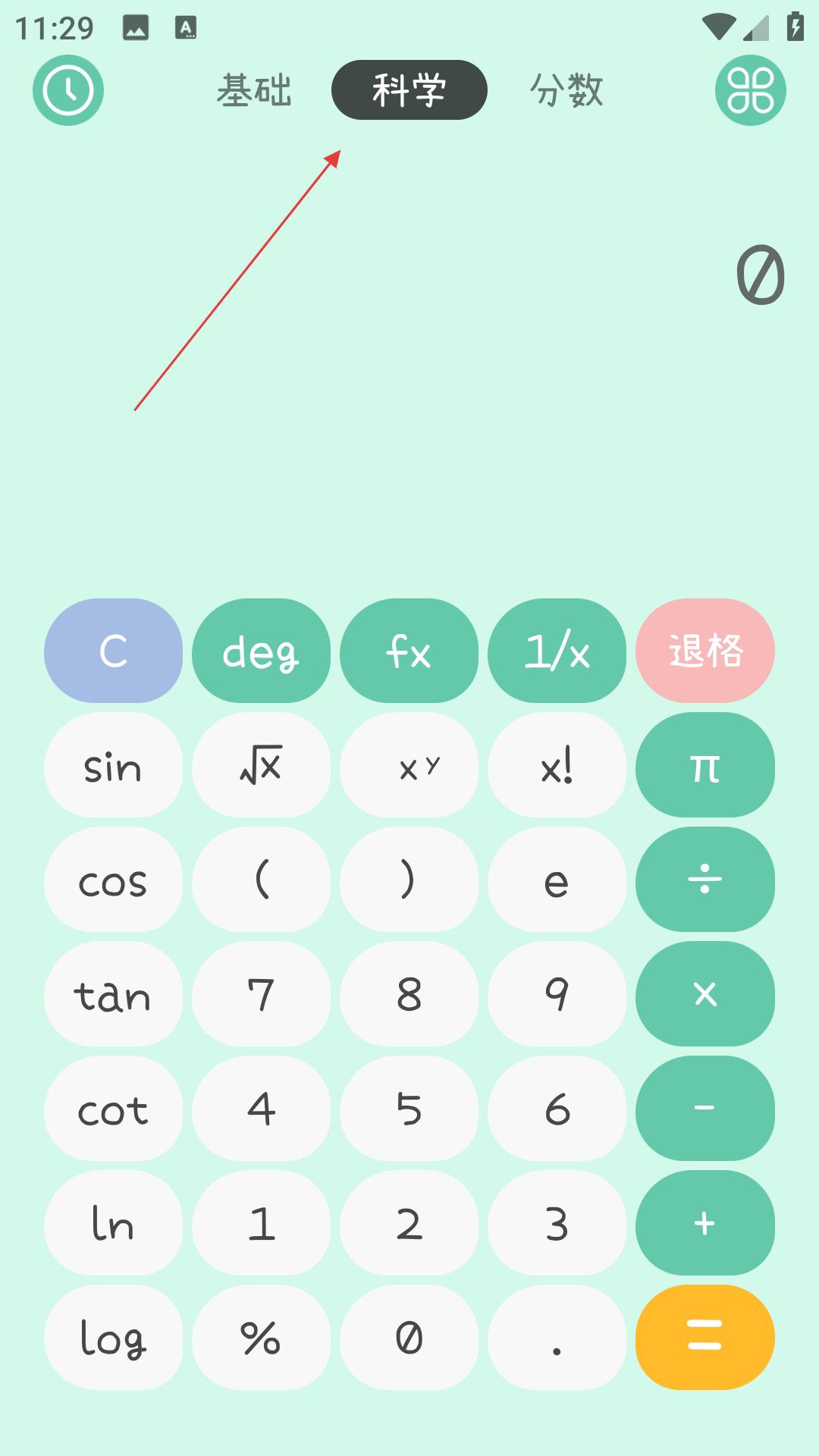Switch to the 基础 tab
819x1456 pixels.
(x=254, y=90)
